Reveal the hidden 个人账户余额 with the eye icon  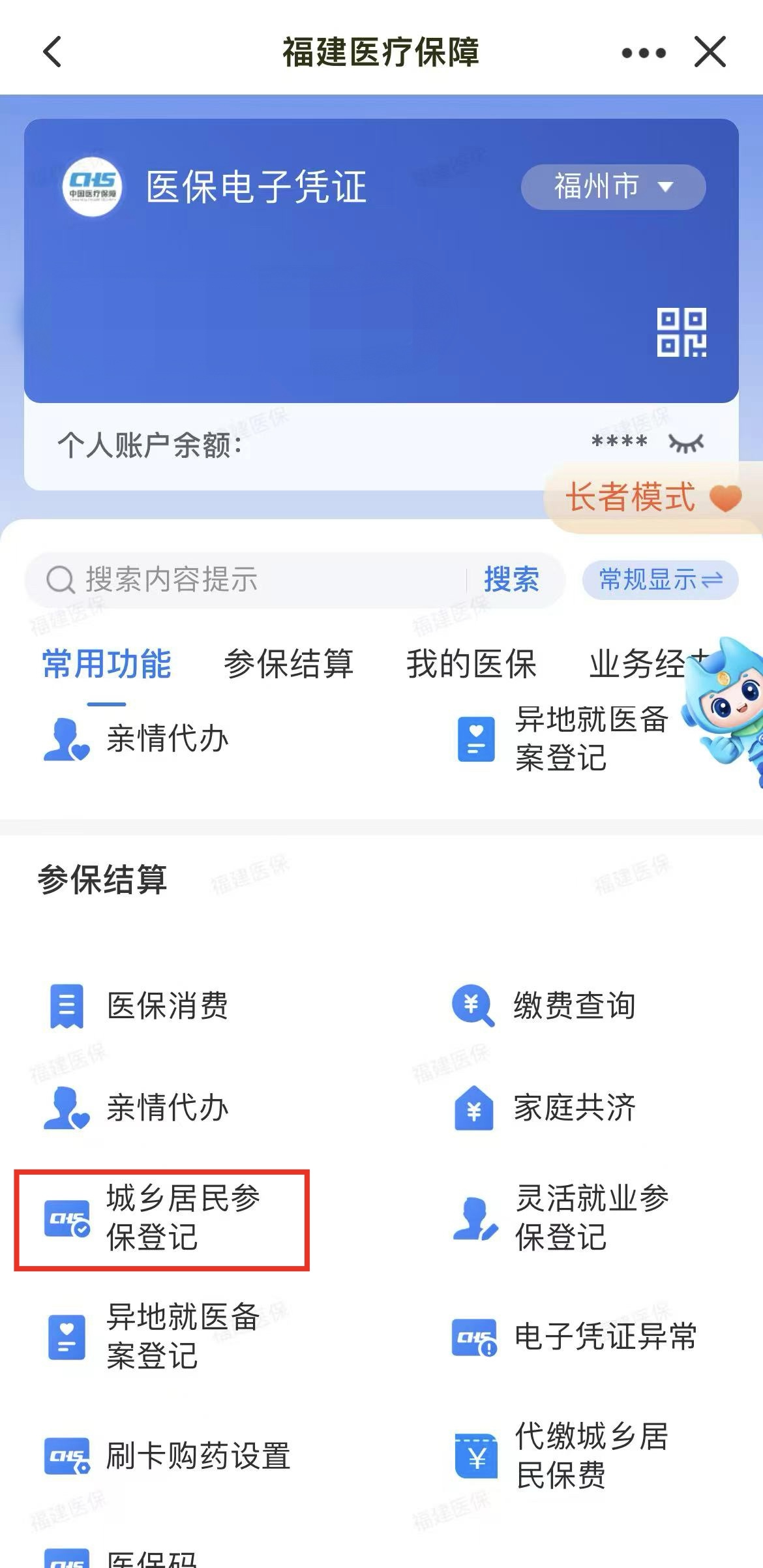(686, 444)
